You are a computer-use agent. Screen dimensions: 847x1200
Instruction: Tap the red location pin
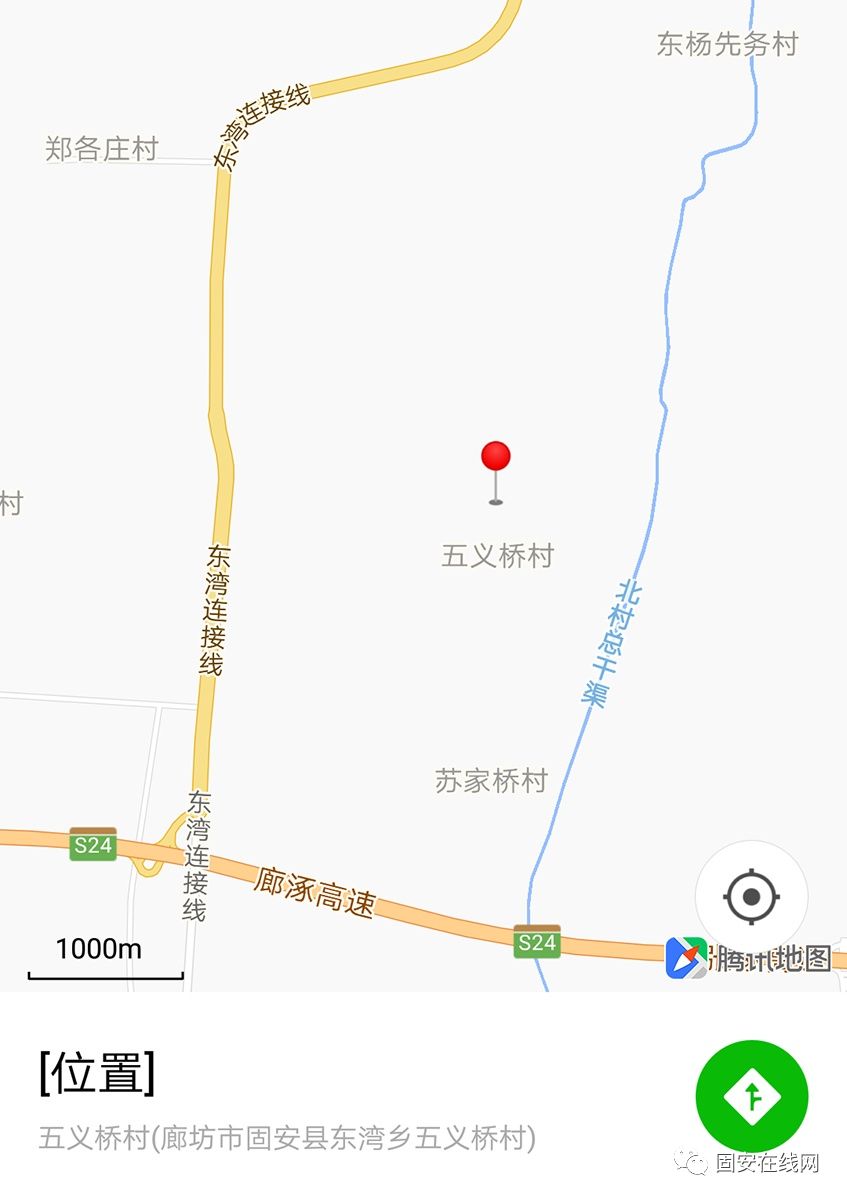coord(496,460)
